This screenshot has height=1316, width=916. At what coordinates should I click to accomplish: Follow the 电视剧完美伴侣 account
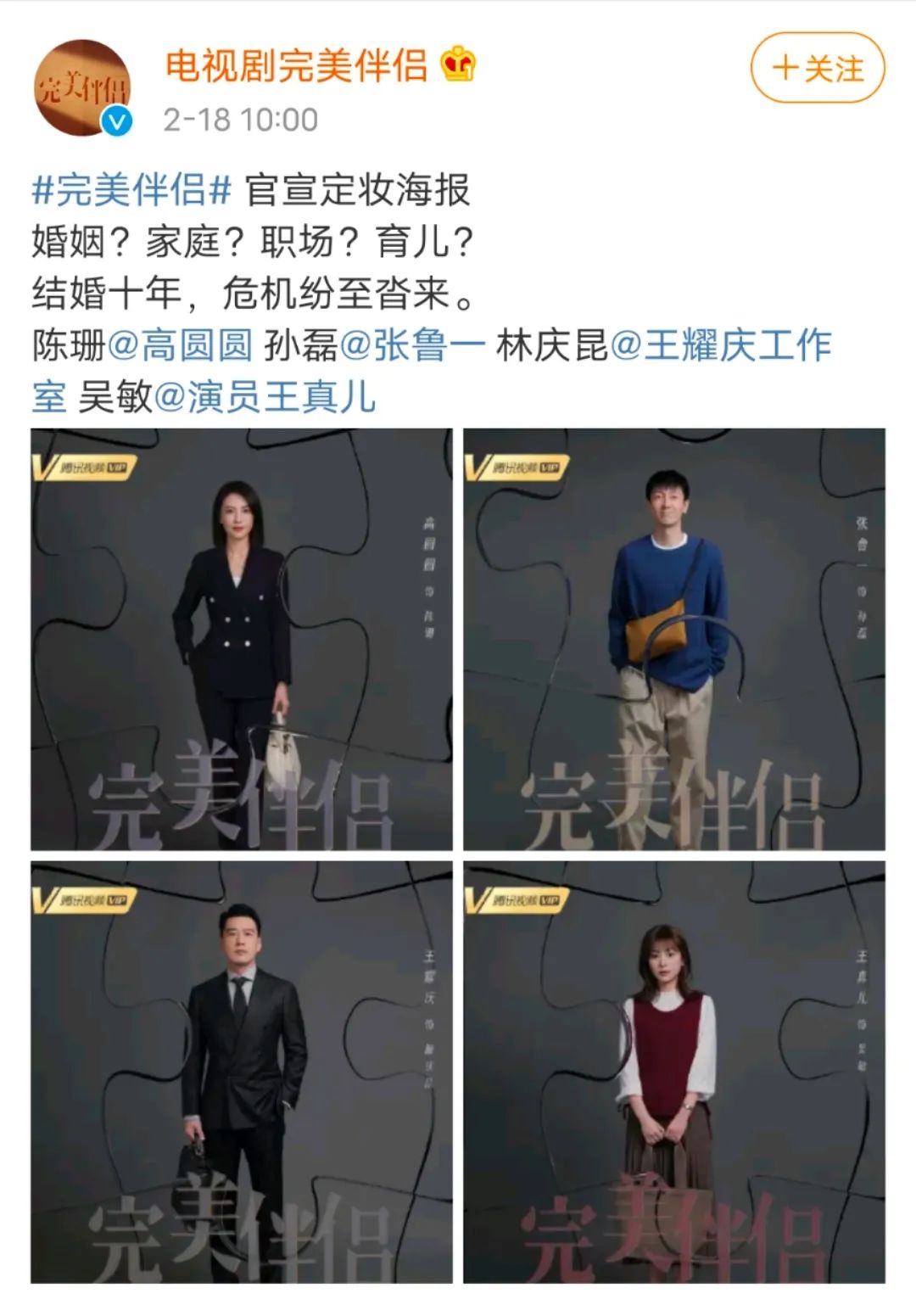point(817,68)
